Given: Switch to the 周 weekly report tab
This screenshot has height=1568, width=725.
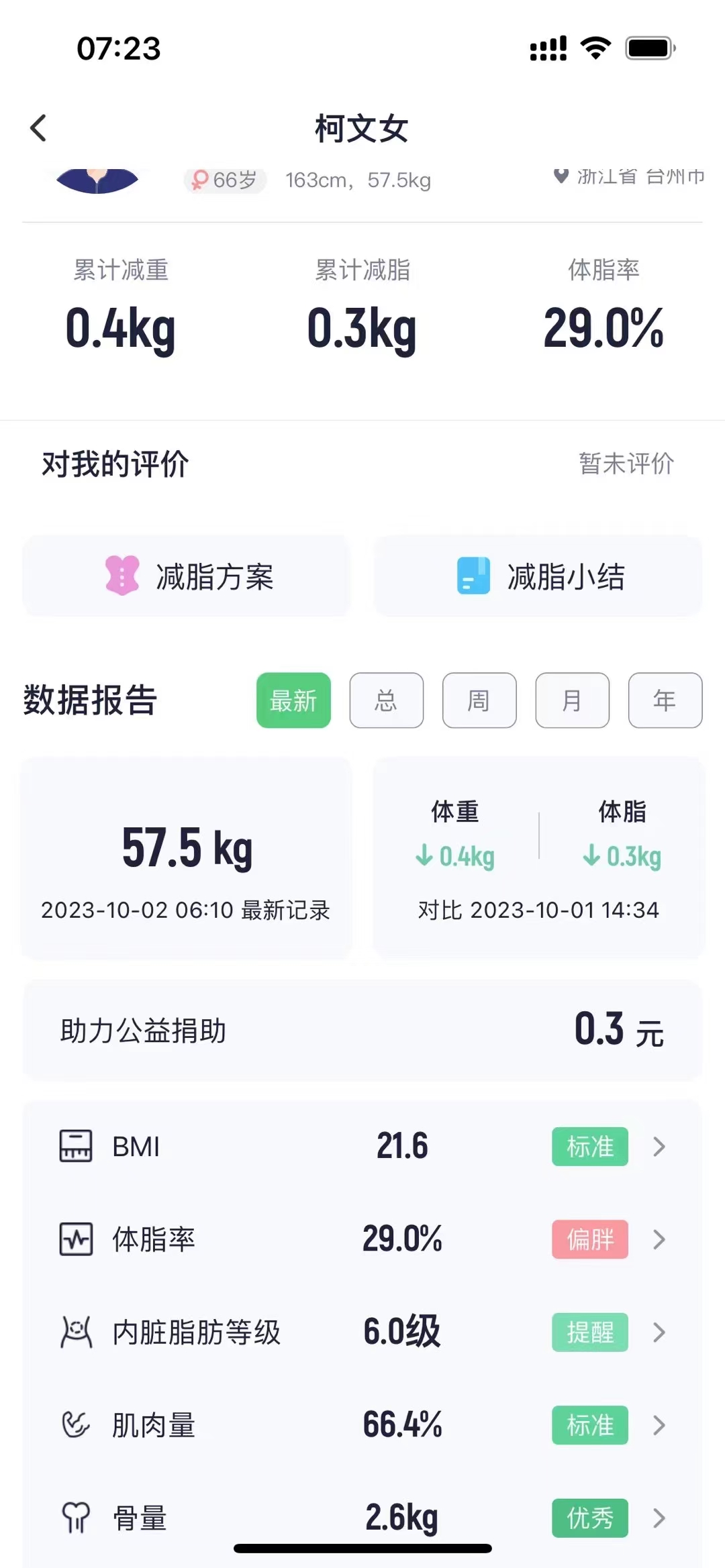Looking at the screenshot, I should tap(479, 700).
